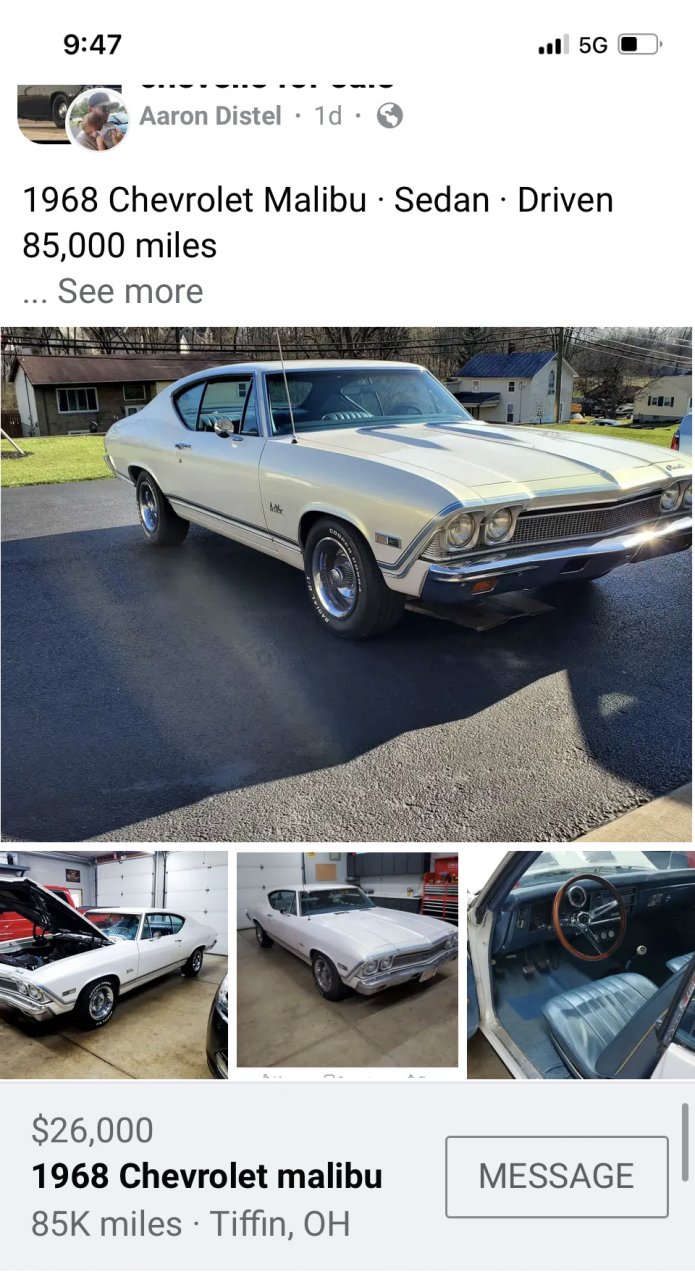Open the main white Malibu photo
Screen dimensions: 695x1280
346,583
